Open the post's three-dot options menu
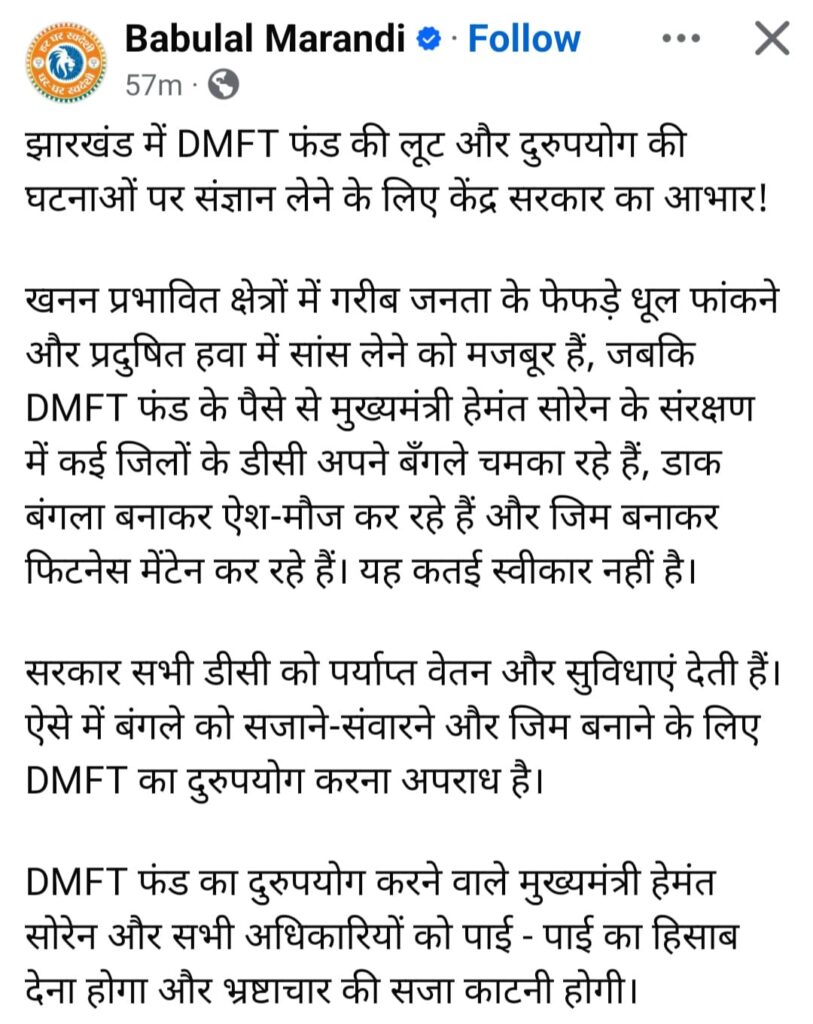The width and height of the screenshot is (813, 1024). click(682, 38)
